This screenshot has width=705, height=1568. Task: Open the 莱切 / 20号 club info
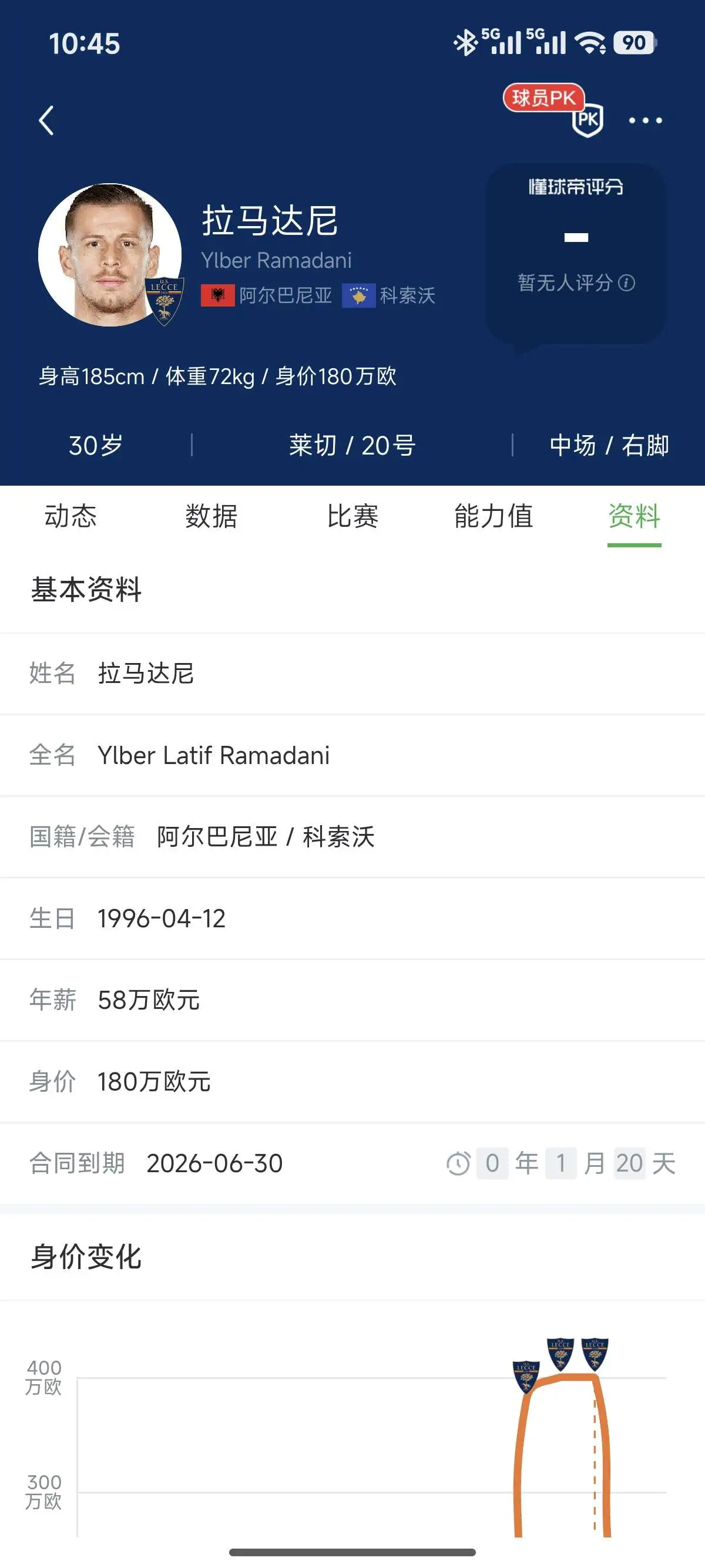click(352, 446)
